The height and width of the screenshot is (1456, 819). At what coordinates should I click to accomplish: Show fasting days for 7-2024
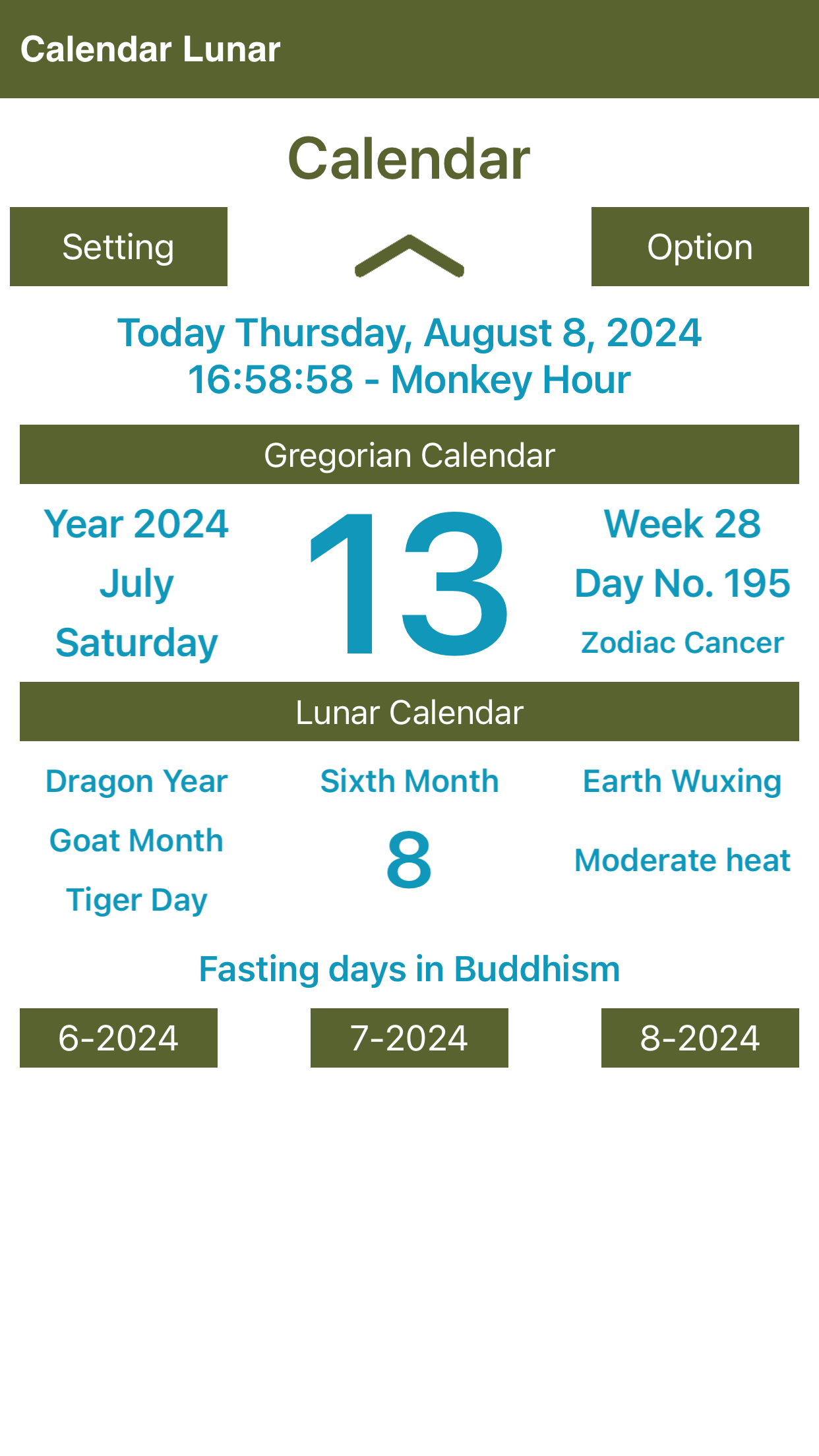pos(409,1037)
